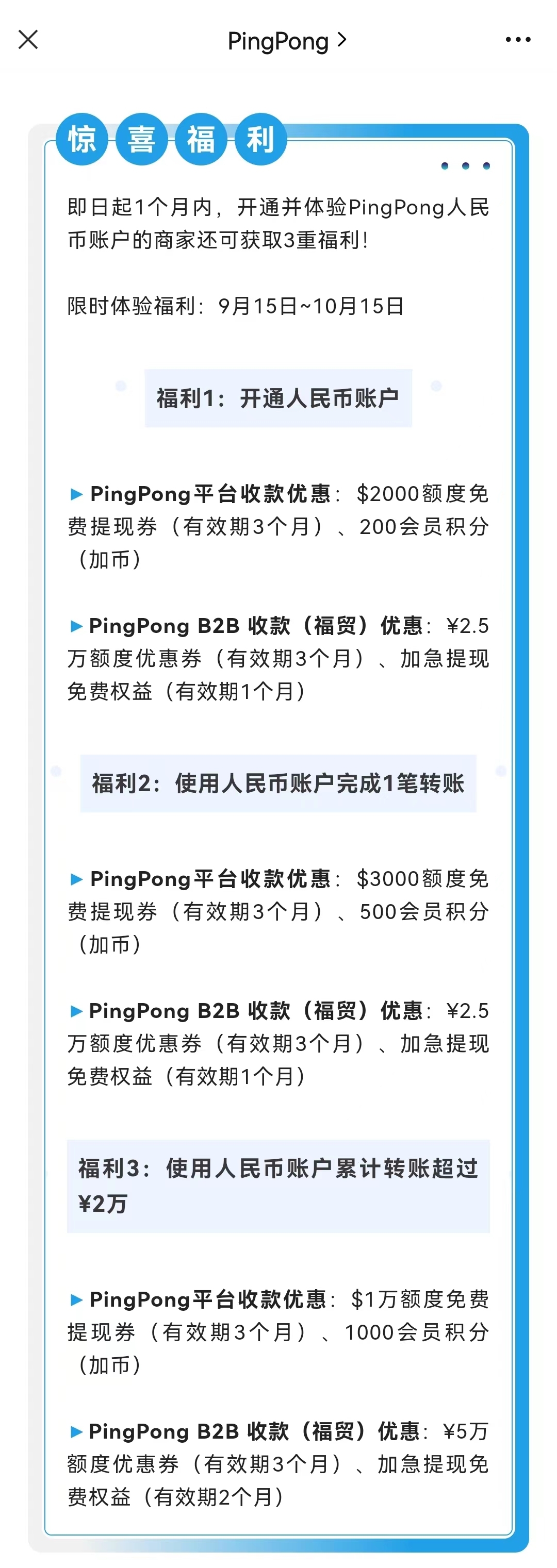Select the 福 circle badge icon

point(201,139)
